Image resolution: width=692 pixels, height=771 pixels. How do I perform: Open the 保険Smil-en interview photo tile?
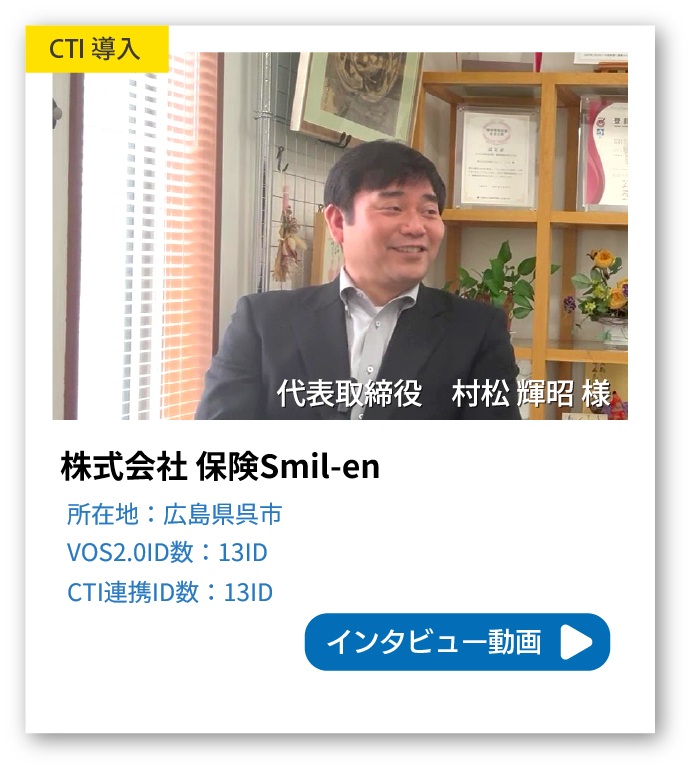click(x=340, y=236)
